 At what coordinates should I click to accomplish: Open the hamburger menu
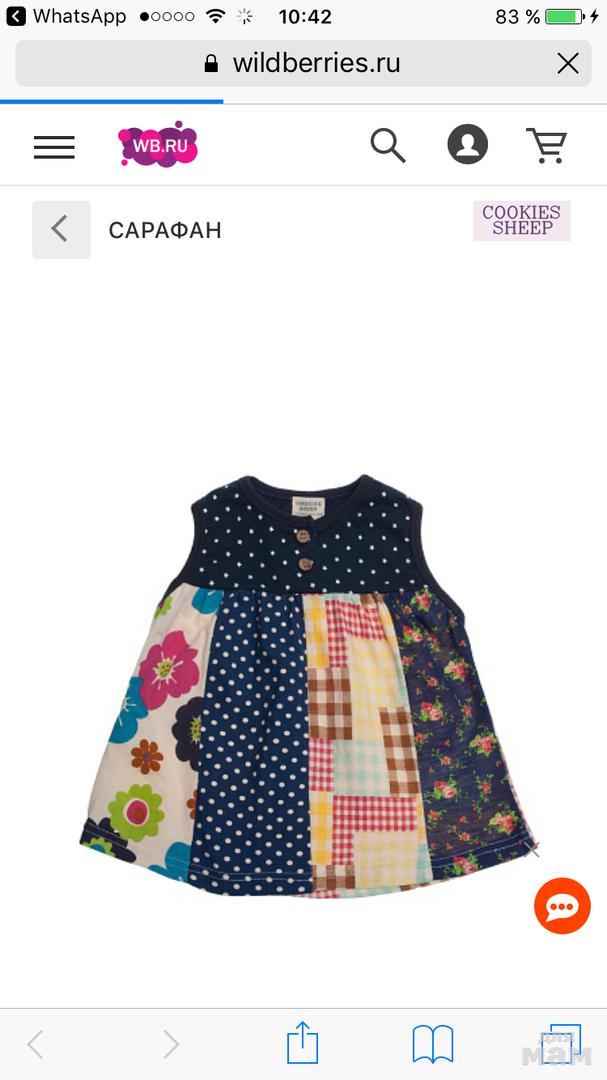pos(54,147)
